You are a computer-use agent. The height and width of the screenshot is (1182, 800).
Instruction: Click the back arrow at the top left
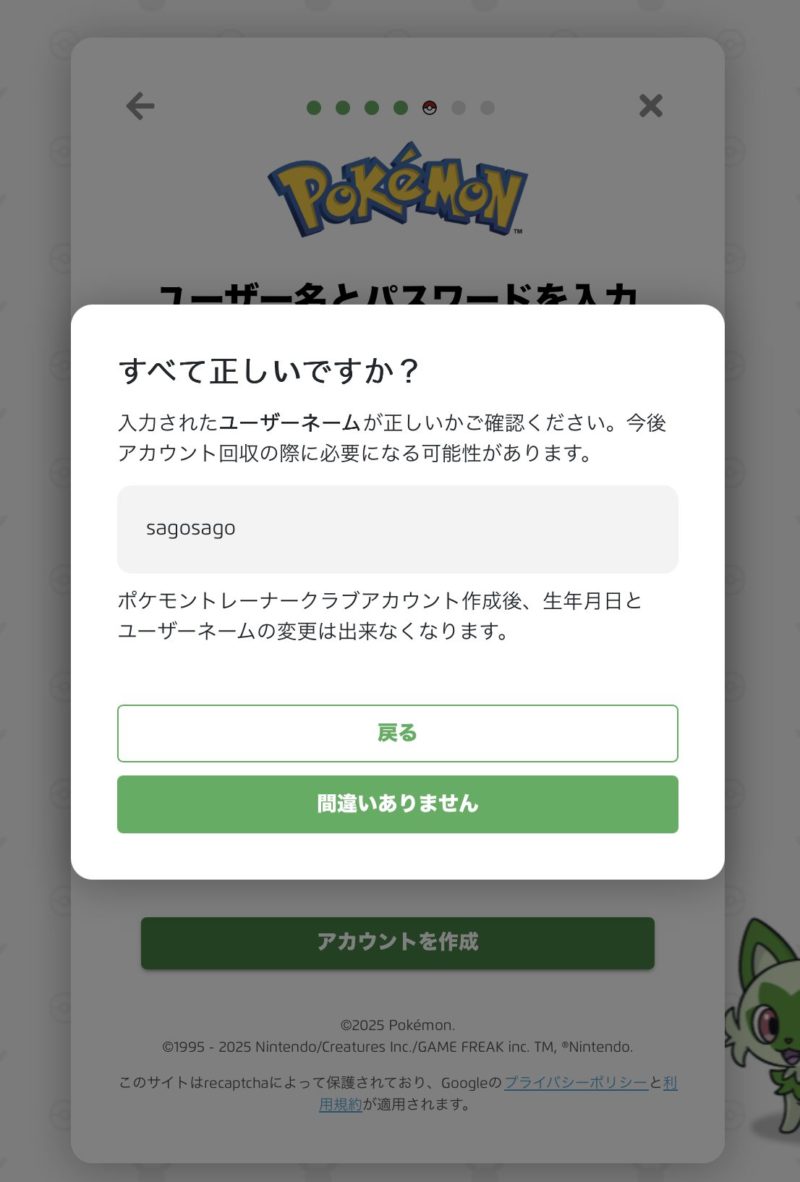click(140, 106)
